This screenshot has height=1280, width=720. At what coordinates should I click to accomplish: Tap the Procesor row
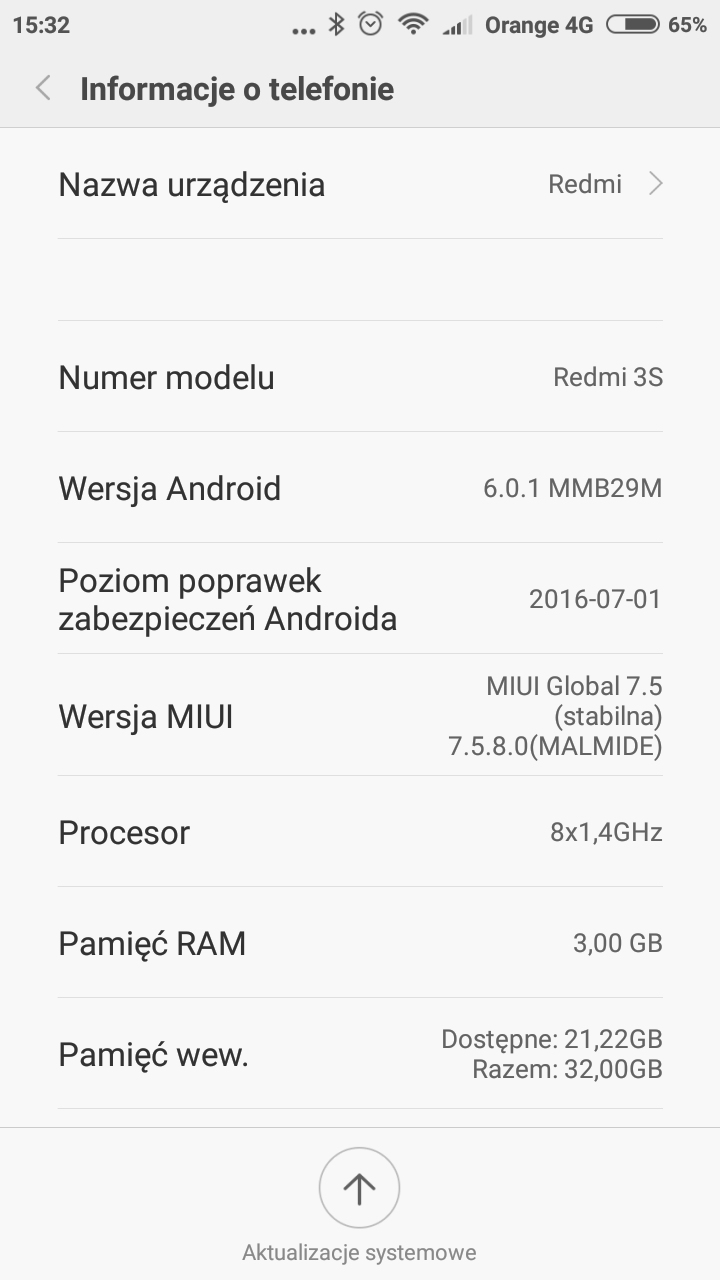click(x=360, y=832)
